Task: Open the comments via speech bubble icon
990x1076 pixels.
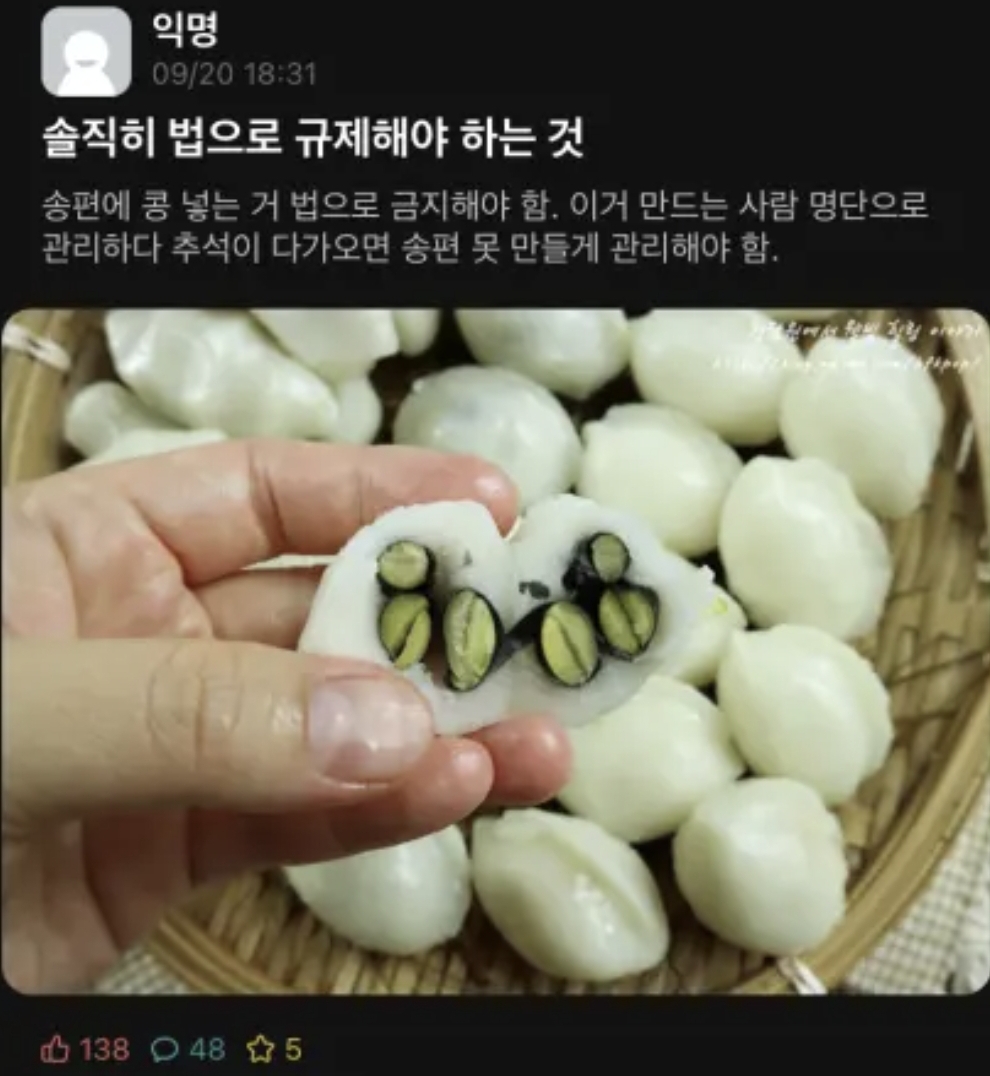Action: coord(164,1049)
